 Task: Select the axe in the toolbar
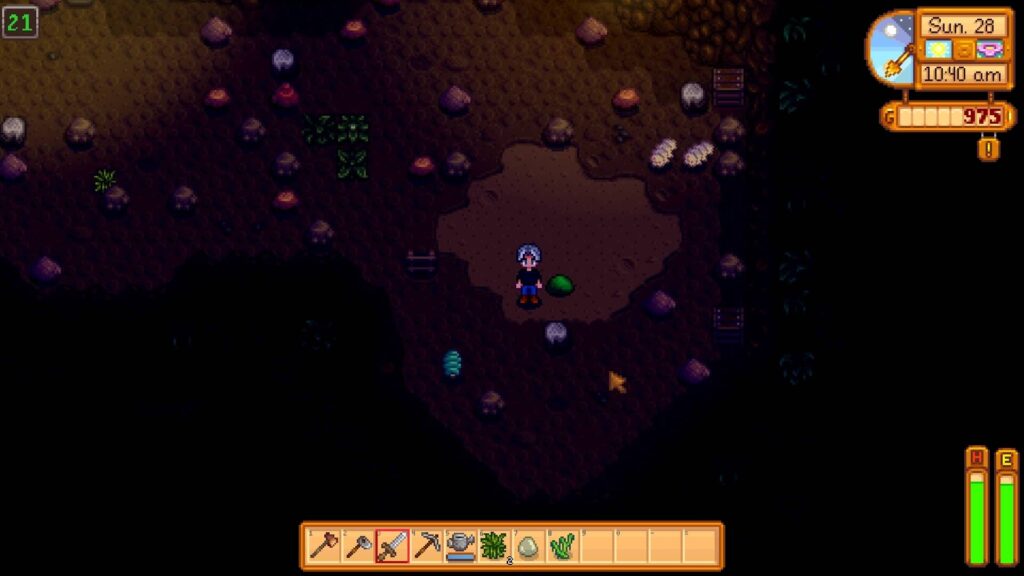pos(323,546)
